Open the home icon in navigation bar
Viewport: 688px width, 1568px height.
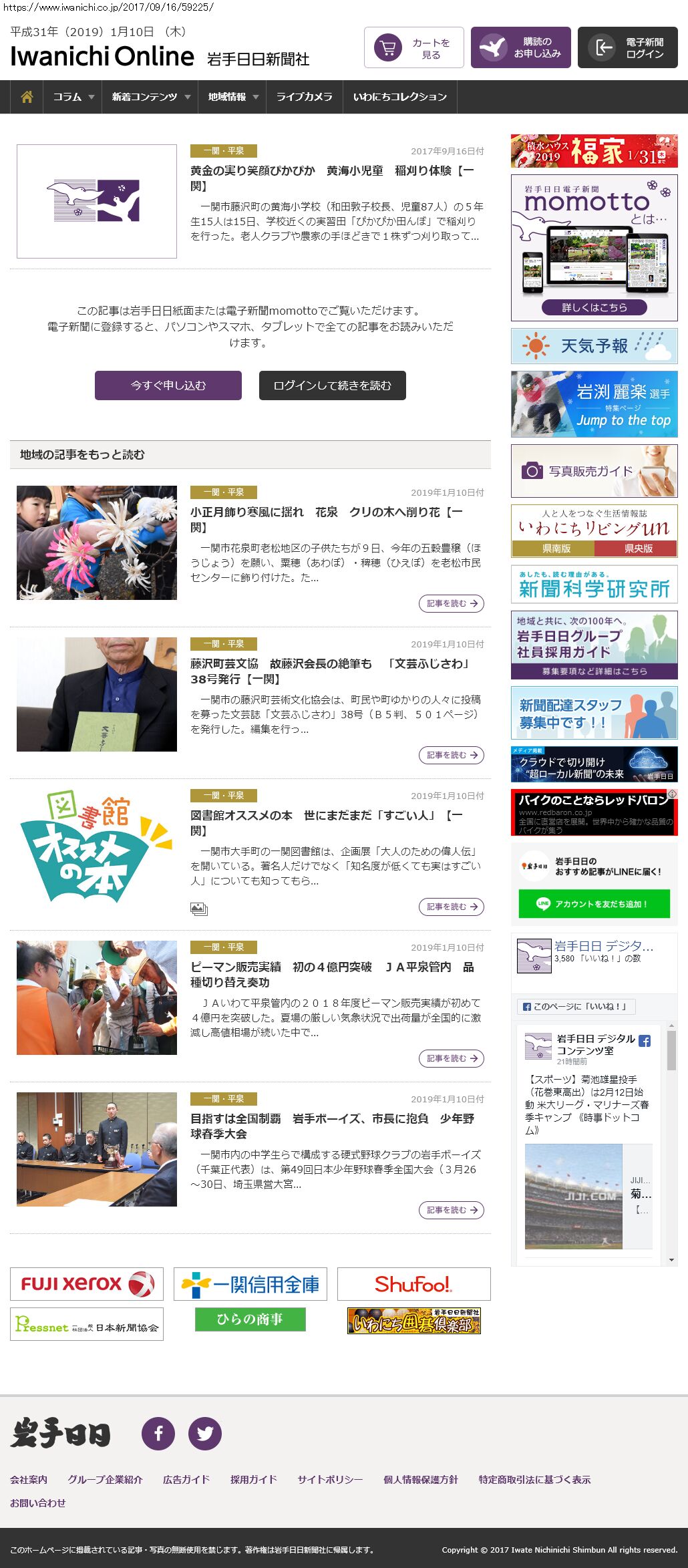pyautogui.click(x=27, y=97)
